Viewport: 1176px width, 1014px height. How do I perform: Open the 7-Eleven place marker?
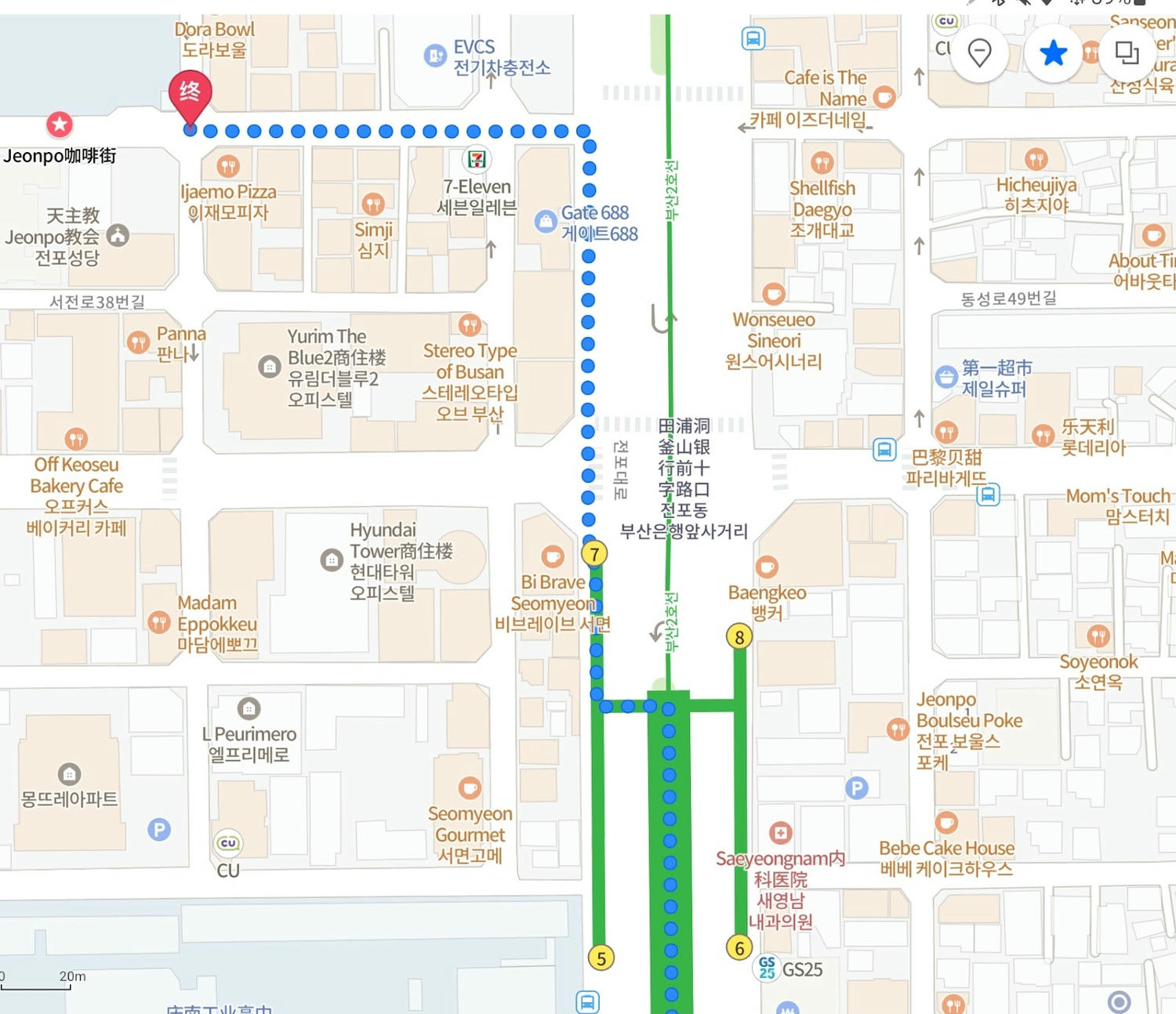click(476, 159)
